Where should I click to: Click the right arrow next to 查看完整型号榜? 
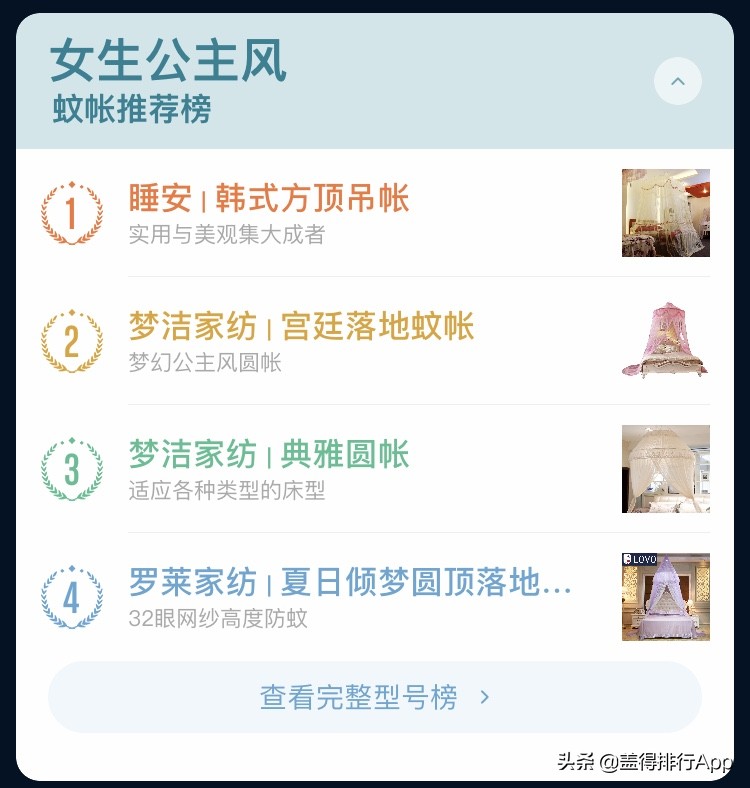483,699
